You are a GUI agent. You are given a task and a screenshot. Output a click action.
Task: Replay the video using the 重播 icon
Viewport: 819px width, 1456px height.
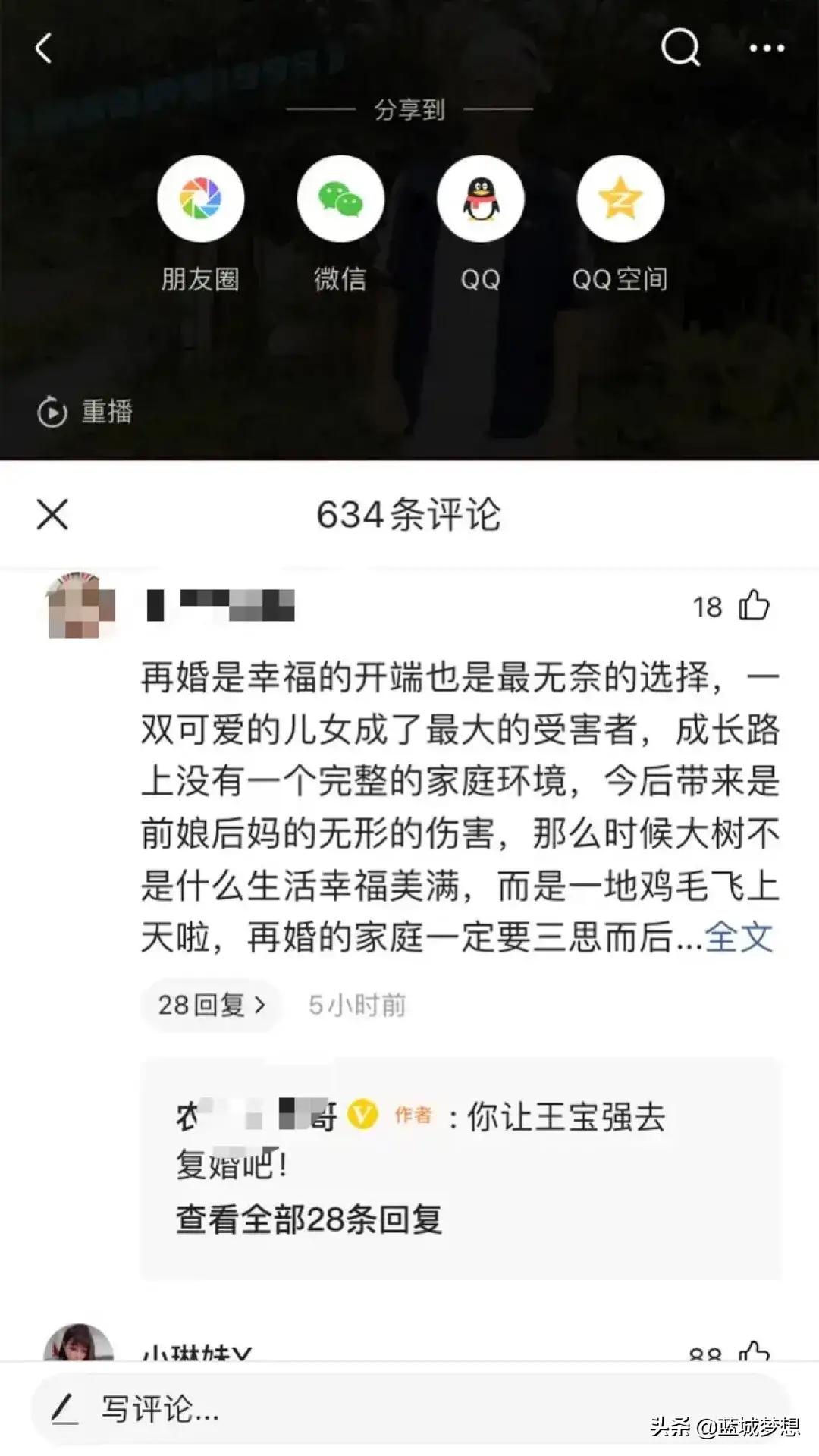coord(52,410)
